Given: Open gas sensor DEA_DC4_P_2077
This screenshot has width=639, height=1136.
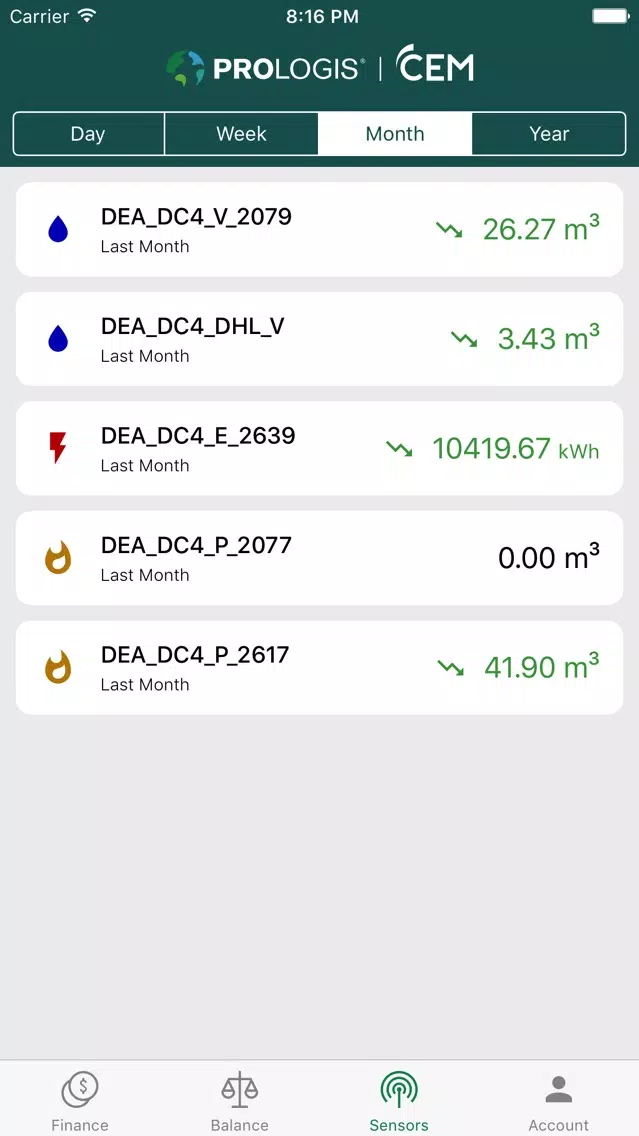Looking at the screenshot, I should point(320,558).
